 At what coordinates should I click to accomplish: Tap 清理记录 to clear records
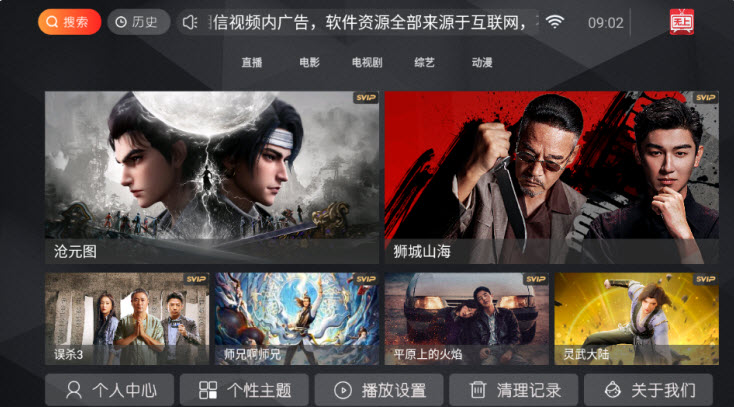pyautogui.click(x=514, y=390)
